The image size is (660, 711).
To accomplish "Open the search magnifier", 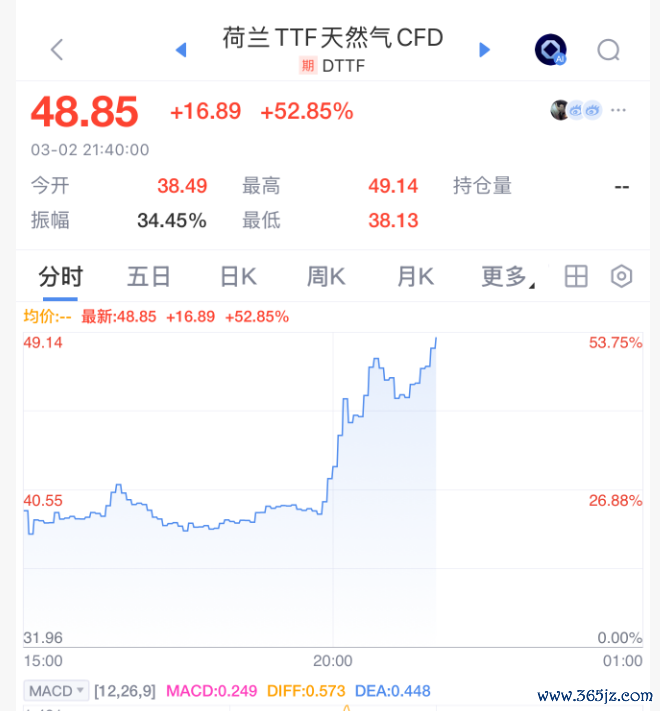I will pyautogui.click(x=609, y=50).
